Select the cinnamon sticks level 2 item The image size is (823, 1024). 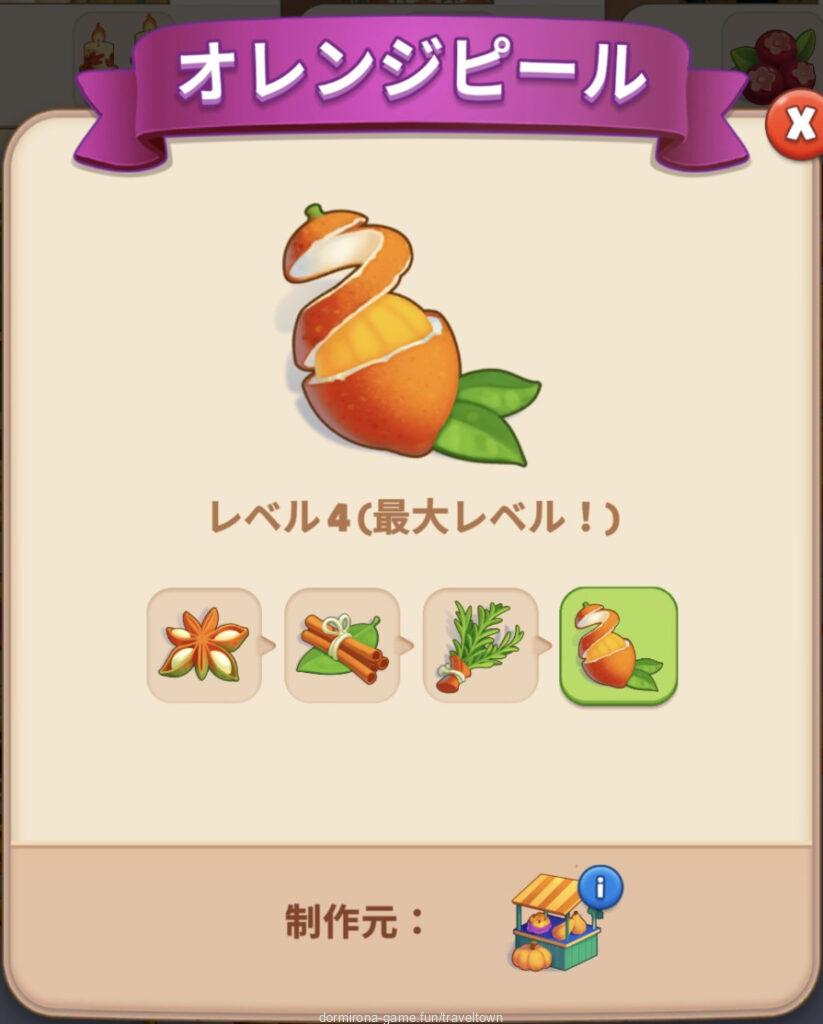click(342, 645)
